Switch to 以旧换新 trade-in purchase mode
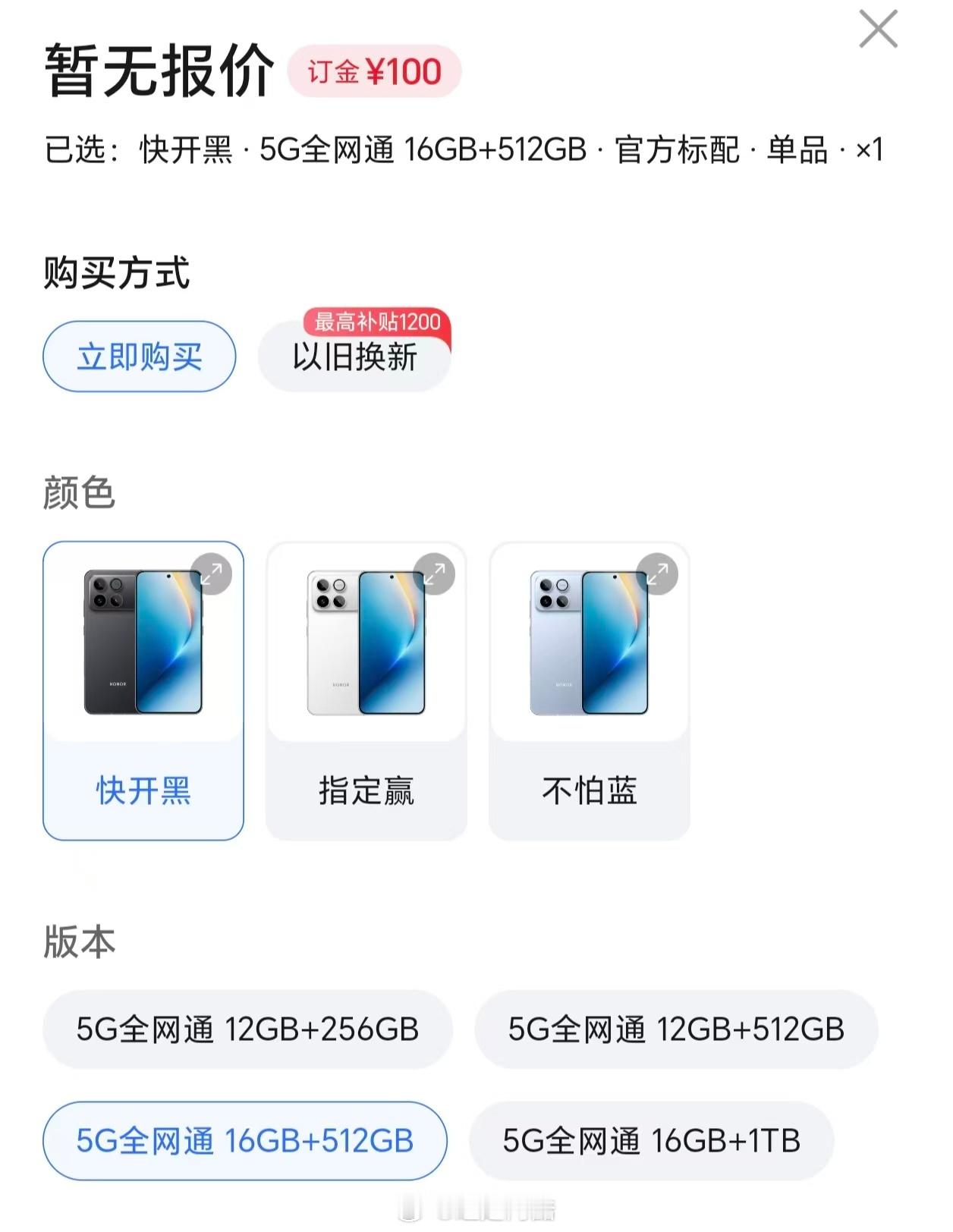Viewport: 953px width, 1232px height. pyautogui.click(x=354, y=358)
